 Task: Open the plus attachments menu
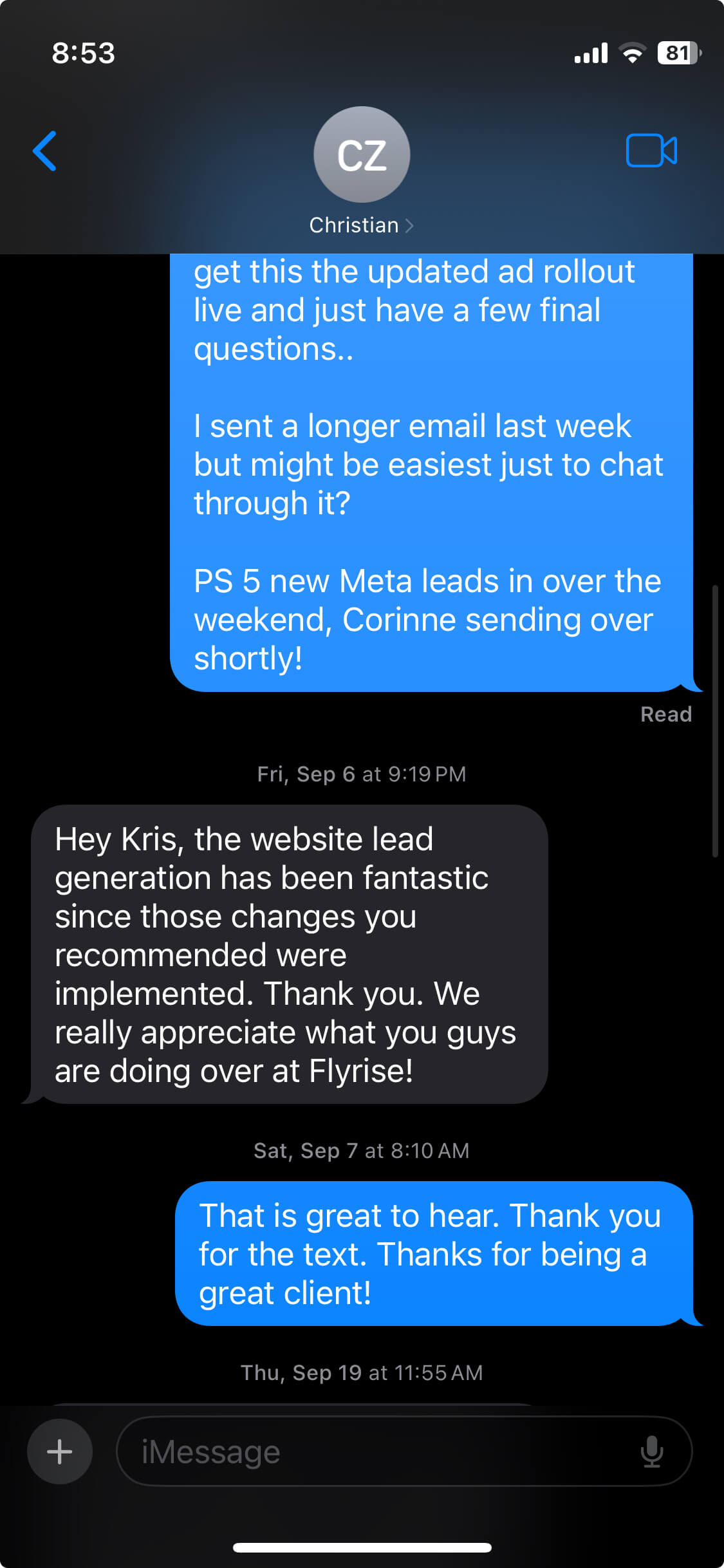point(60,1451)
